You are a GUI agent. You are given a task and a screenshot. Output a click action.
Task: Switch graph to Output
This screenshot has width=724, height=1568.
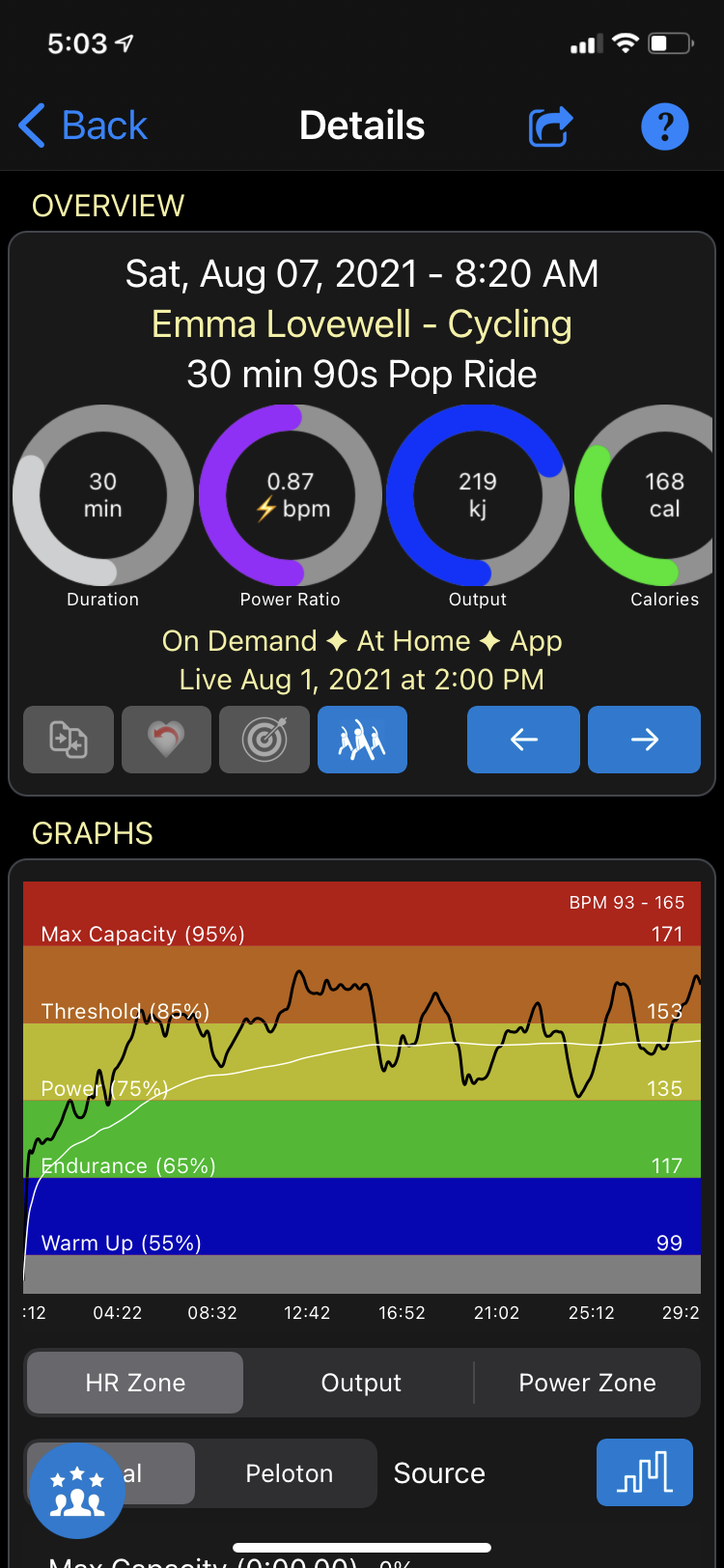coord(361,1383)
